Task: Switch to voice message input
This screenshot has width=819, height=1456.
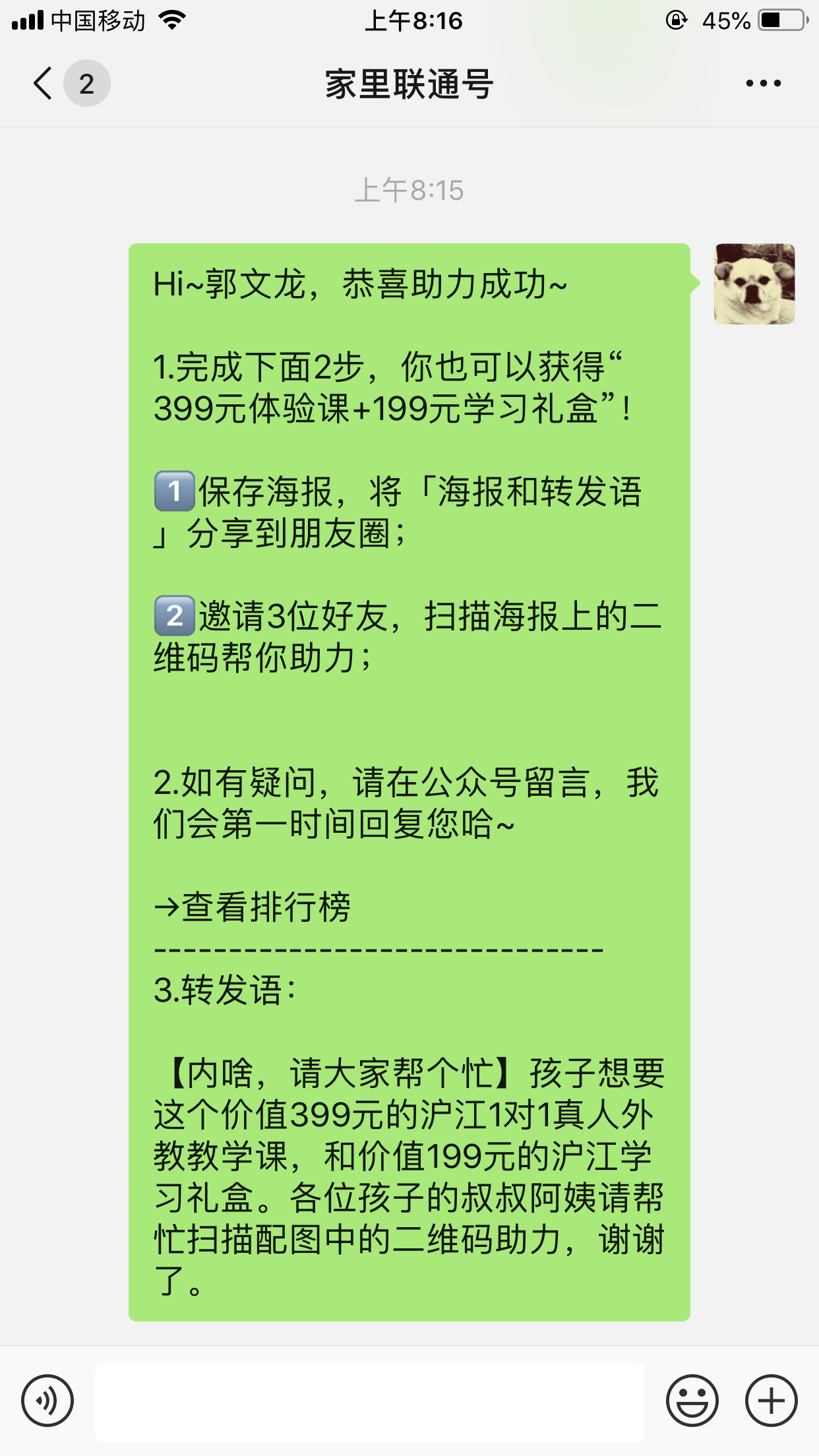Action: 47,1401
